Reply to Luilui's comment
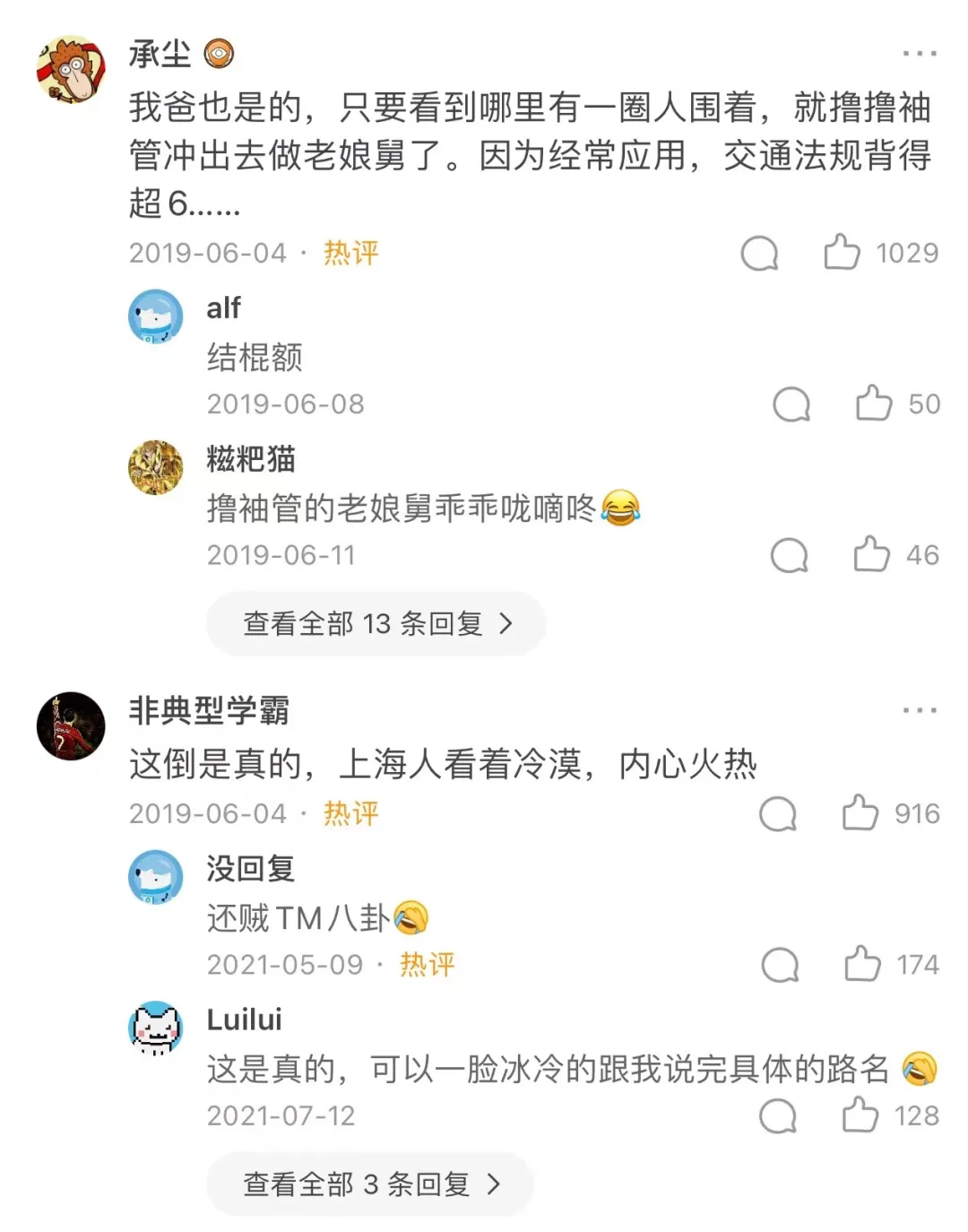Viewport: 968px width, 1232px height. [x=777, y=1116]
